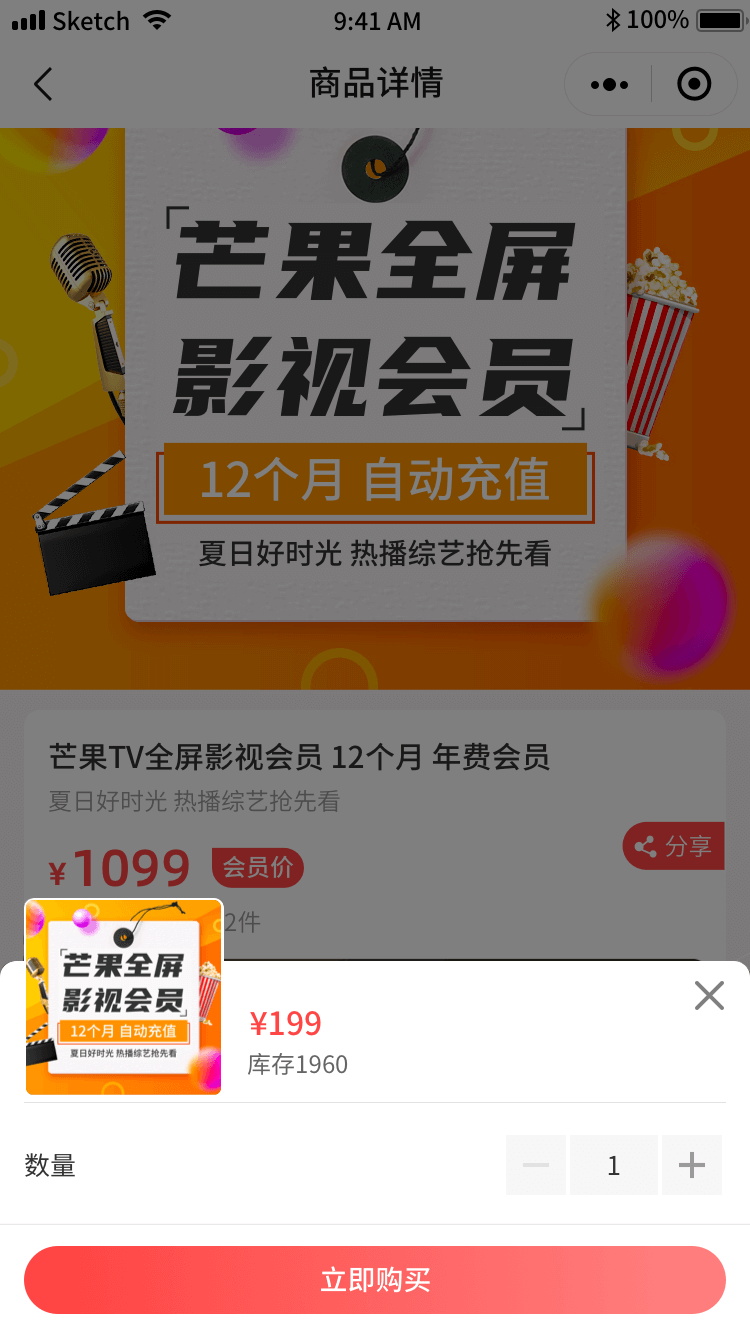The width and height of the screenshot is (750, 1337).
Task: Tap the 分享 share button
Action: pyautogui.click(x=674, y=847)
